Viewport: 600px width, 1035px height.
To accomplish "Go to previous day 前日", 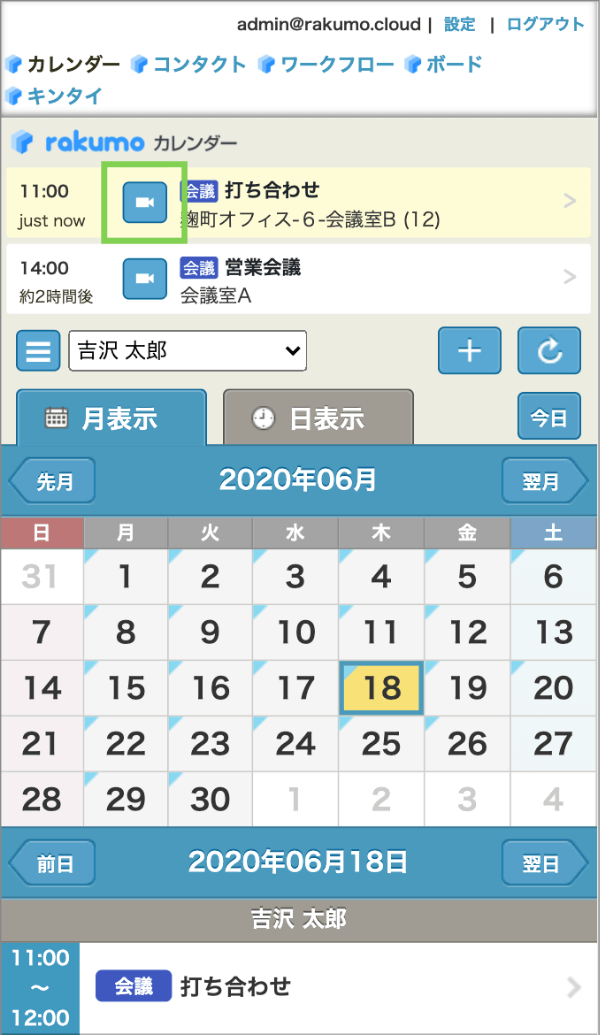I will (53, 863).
